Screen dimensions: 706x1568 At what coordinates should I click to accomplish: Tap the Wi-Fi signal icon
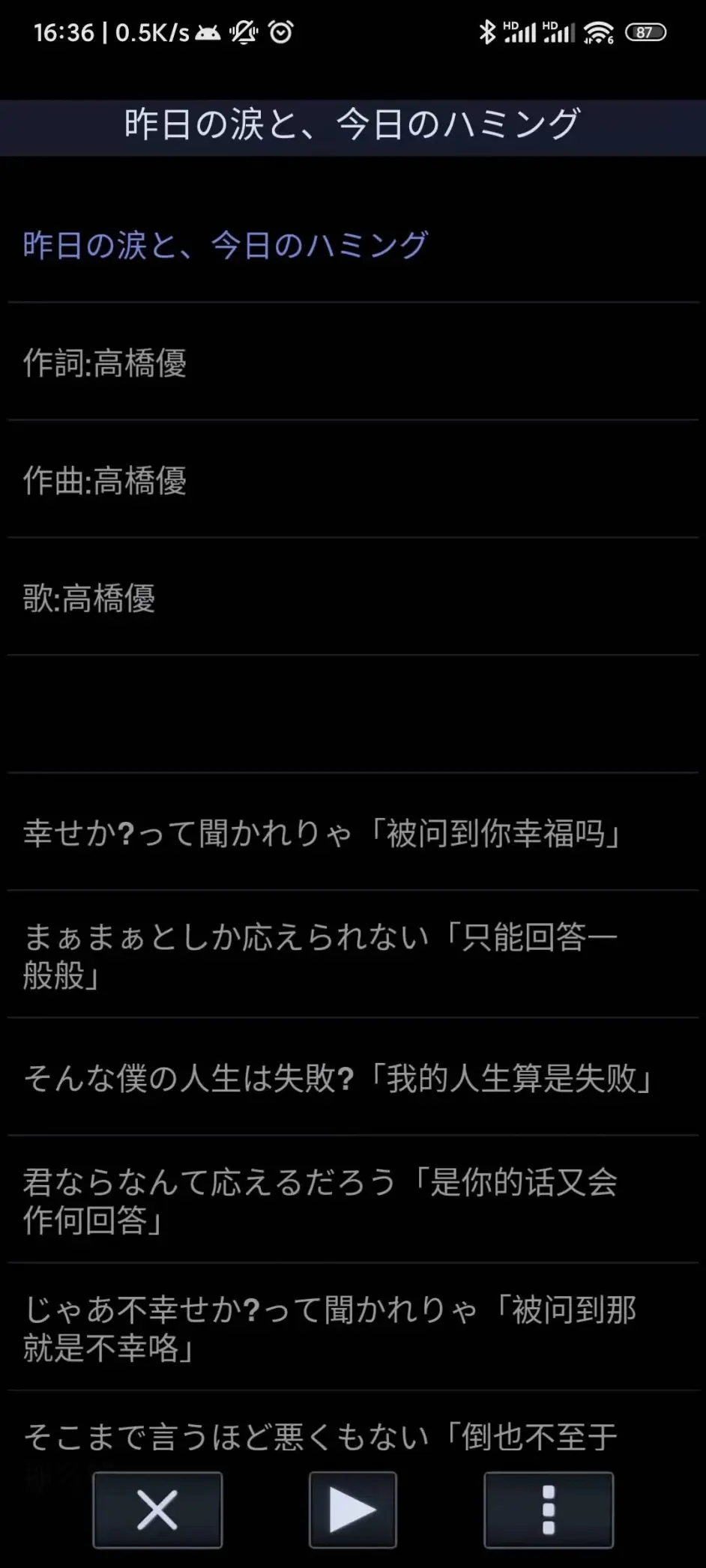coord(596,31)
